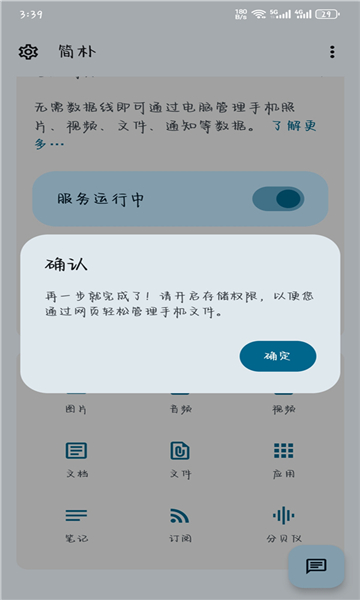
Task: Toggle the 服务运行中 service switch
Action: tap(278, 199)
